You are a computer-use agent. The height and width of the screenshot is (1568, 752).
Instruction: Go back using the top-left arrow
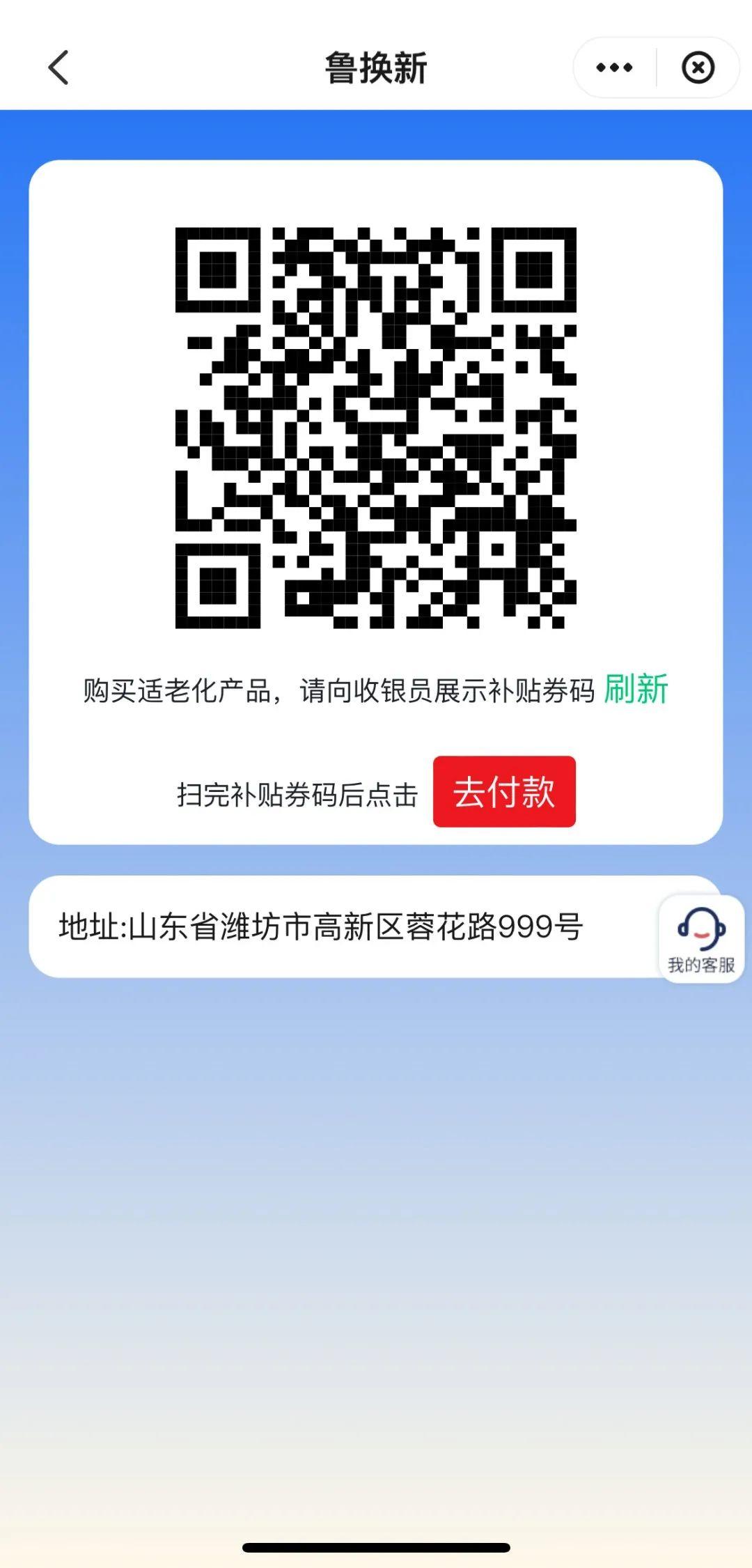58,68
